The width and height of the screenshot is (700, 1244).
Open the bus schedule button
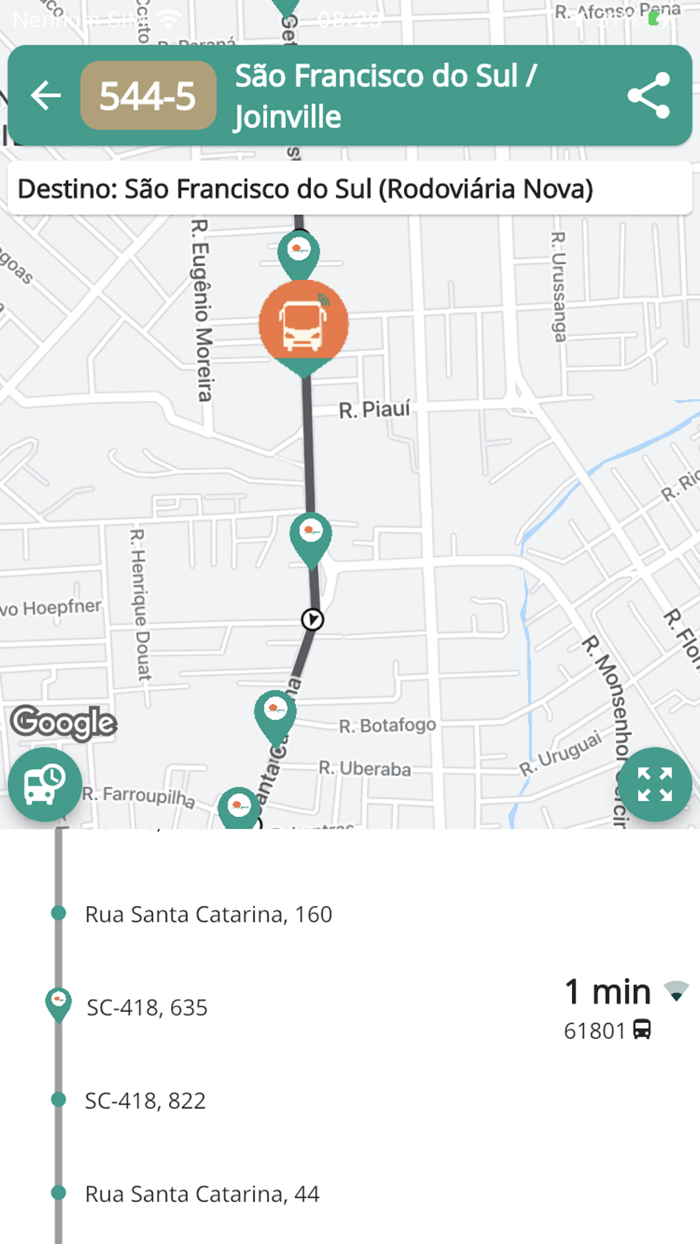pyautogui.click(x=44, y=784)
